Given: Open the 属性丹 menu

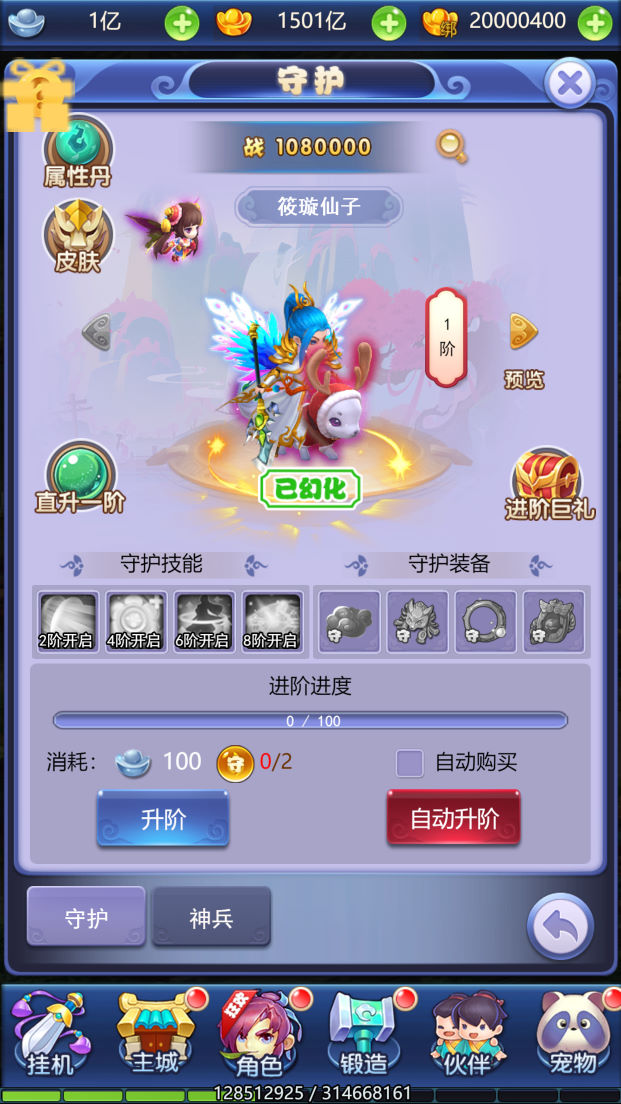Looking at the screenshot, I should (x=77, y=153).
